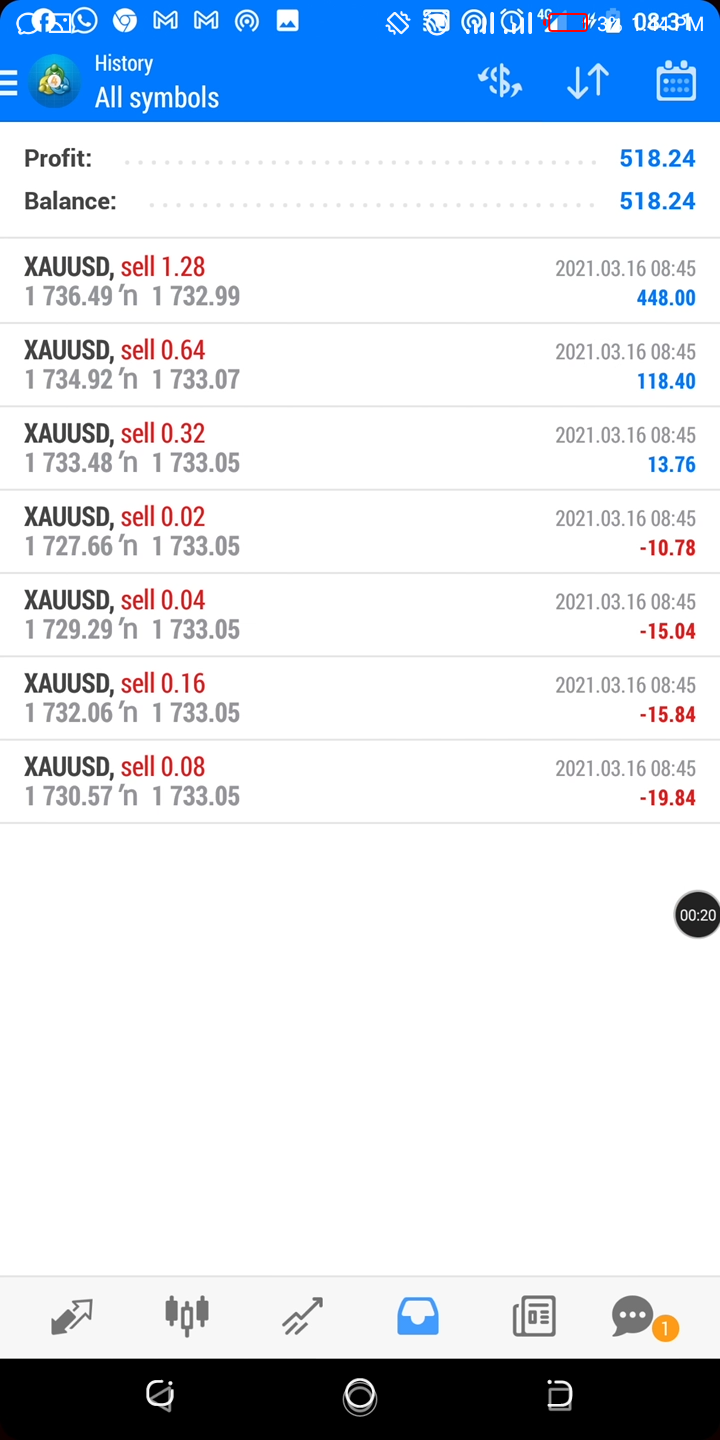Open the XAUUSD sell 0.04 trade

pyautogui.click(x=360, y=615)
